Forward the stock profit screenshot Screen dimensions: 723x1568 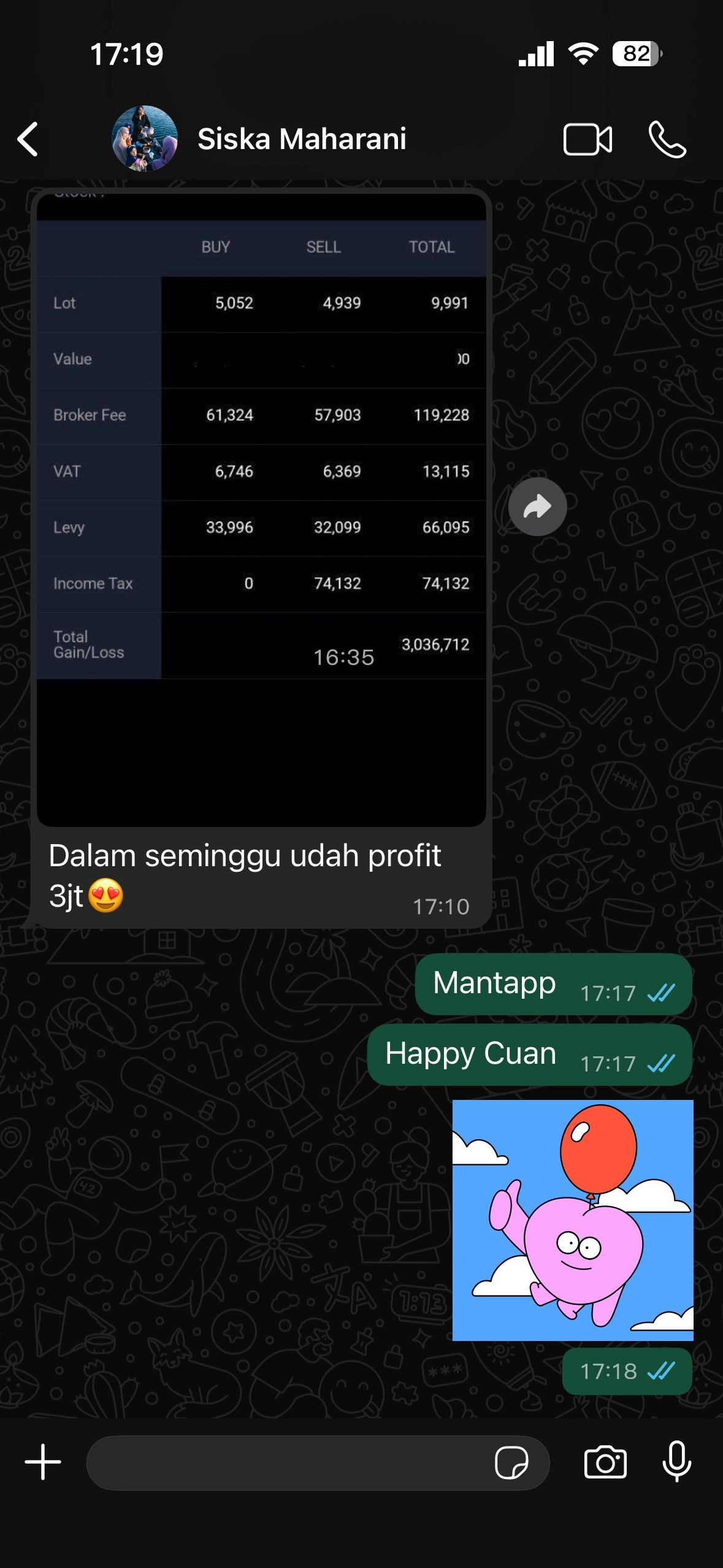(x=538, y=506)
